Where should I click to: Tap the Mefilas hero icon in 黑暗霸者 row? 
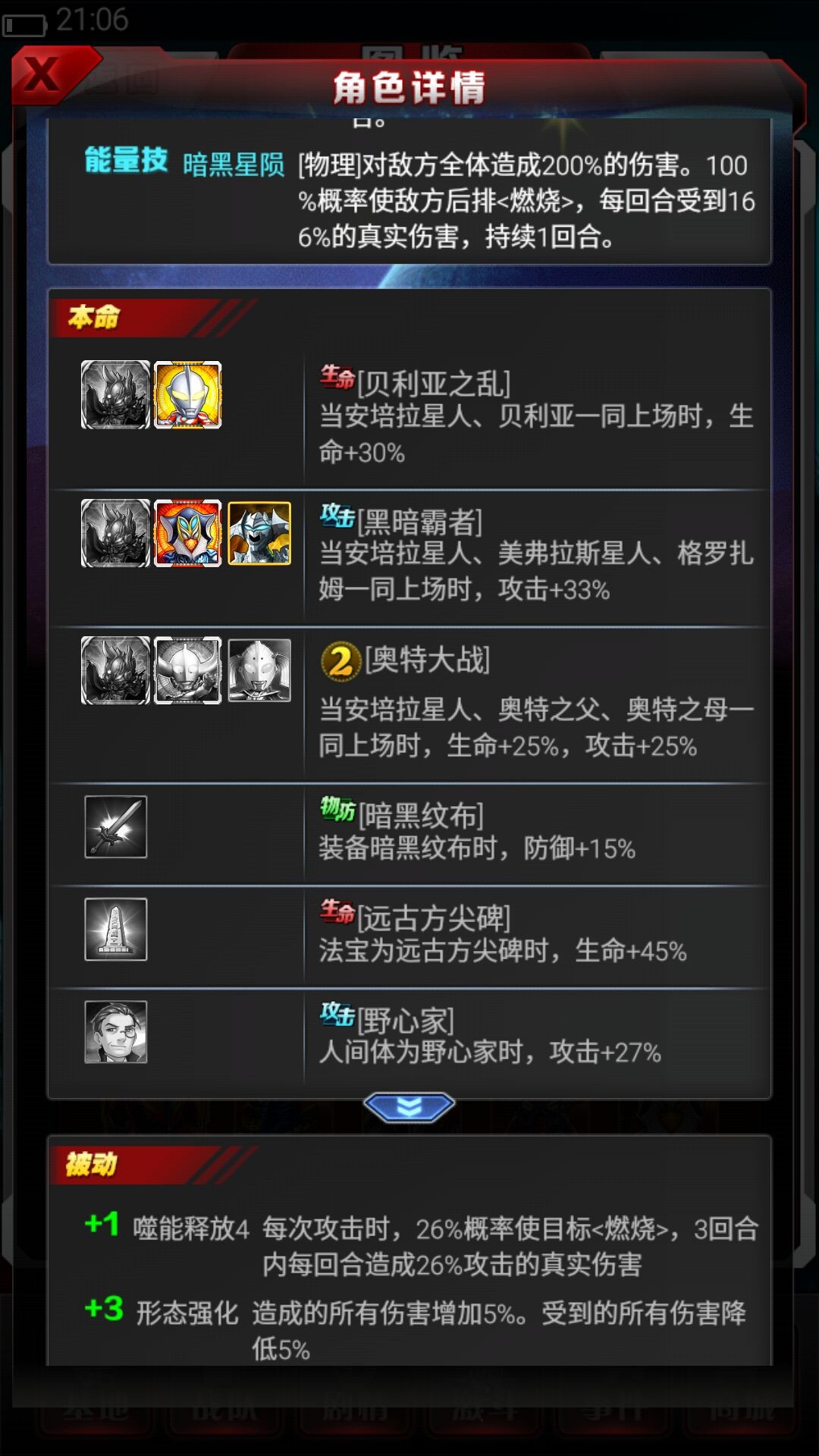(x=188, y=533)
